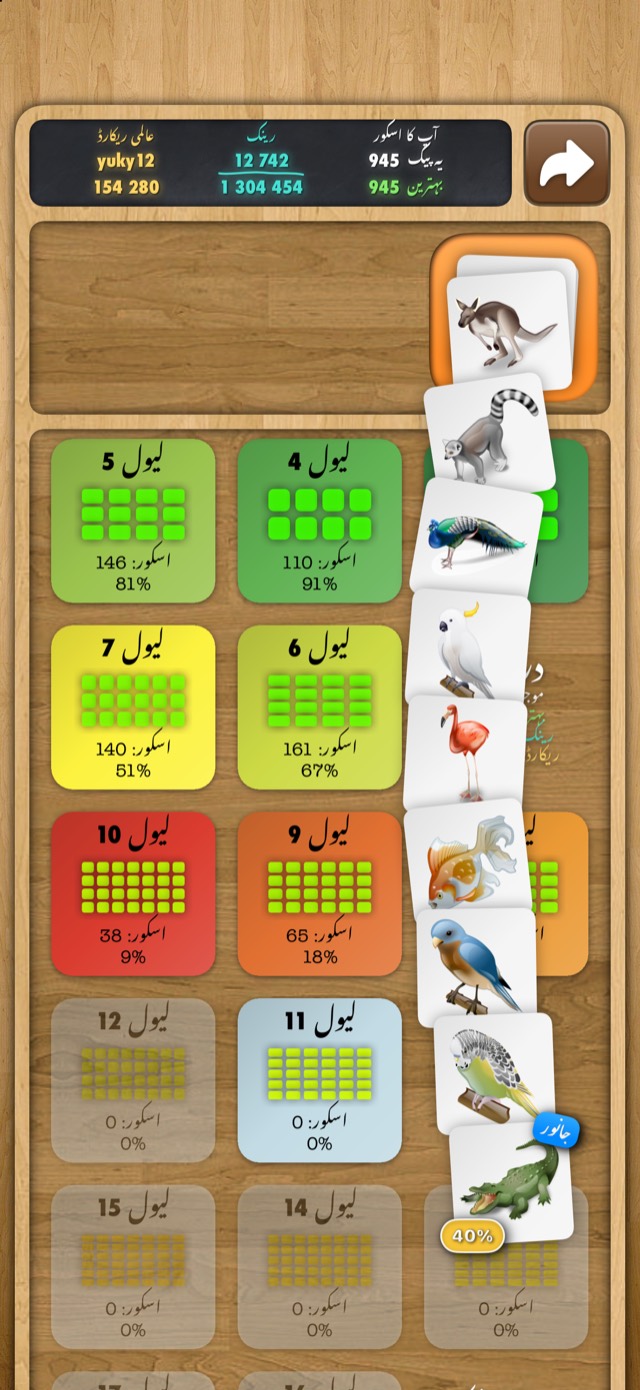Select Level 6 card
The height and width of the screenshot is (1390, 640).
(319, 707)
